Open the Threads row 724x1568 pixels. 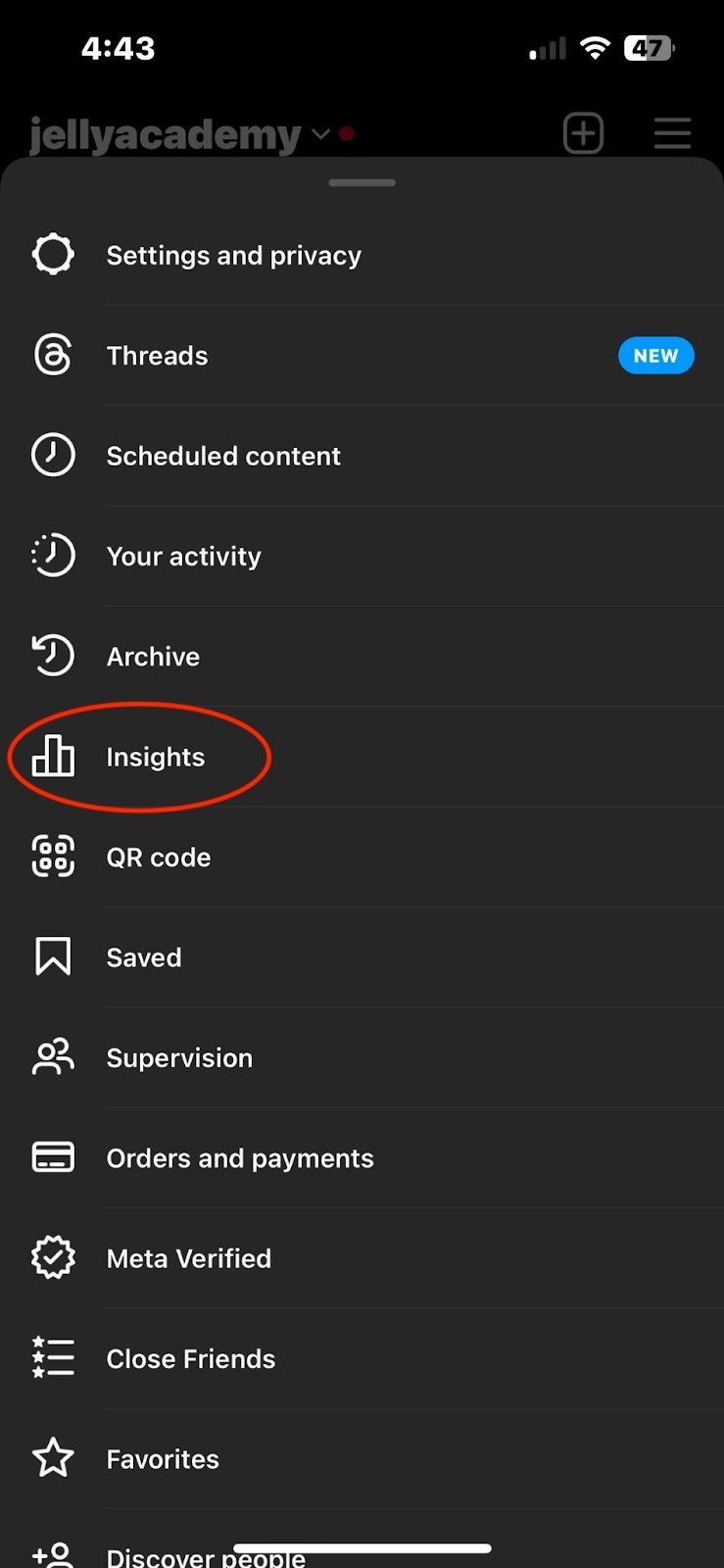[x=362, y=356]
